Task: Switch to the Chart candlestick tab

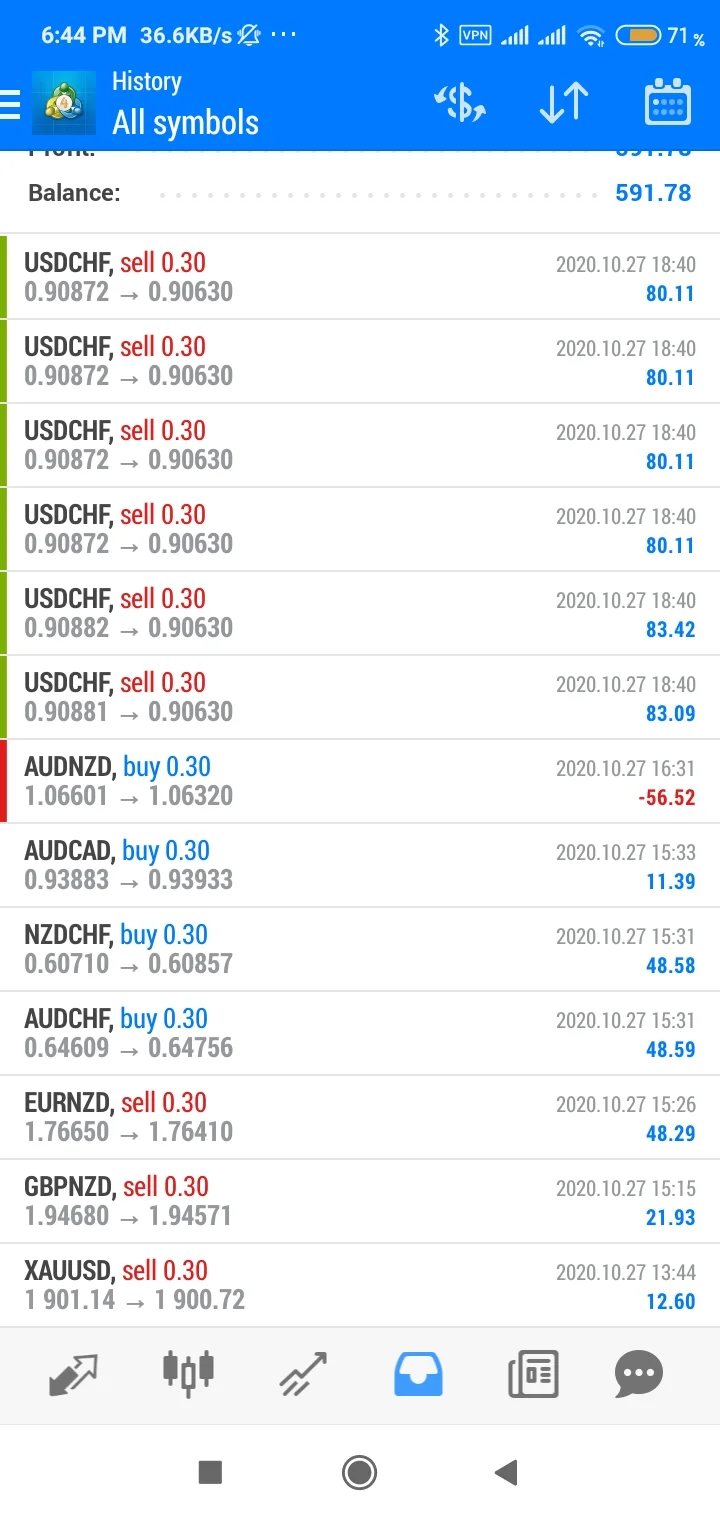Action: [188, 1373]
